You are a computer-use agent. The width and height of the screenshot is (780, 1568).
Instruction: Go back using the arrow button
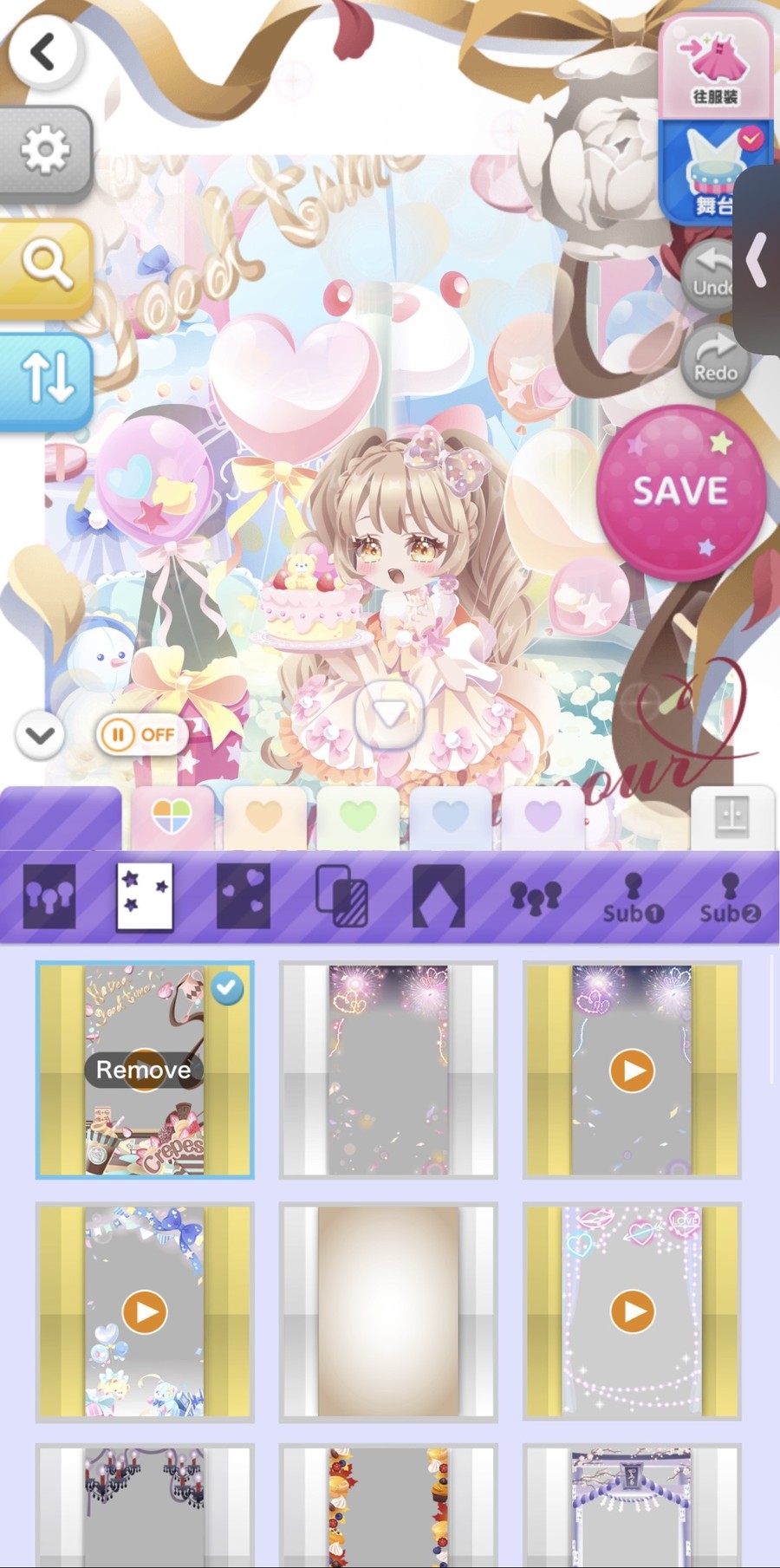point(43,52)
